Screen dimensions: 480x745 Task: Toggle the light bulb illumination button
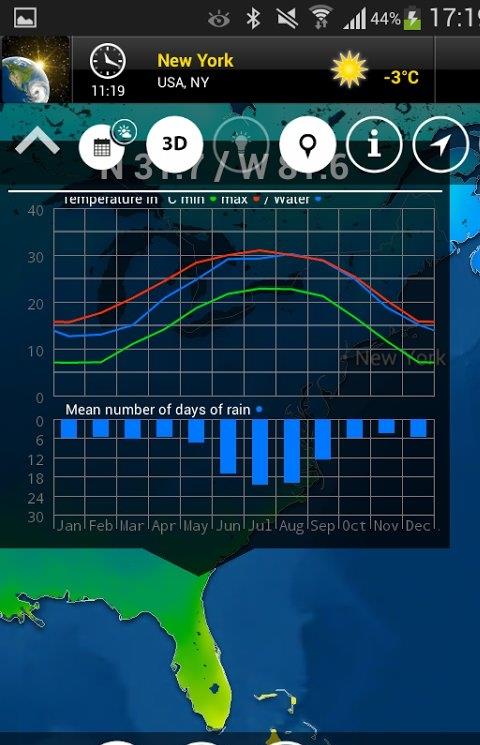241,143
